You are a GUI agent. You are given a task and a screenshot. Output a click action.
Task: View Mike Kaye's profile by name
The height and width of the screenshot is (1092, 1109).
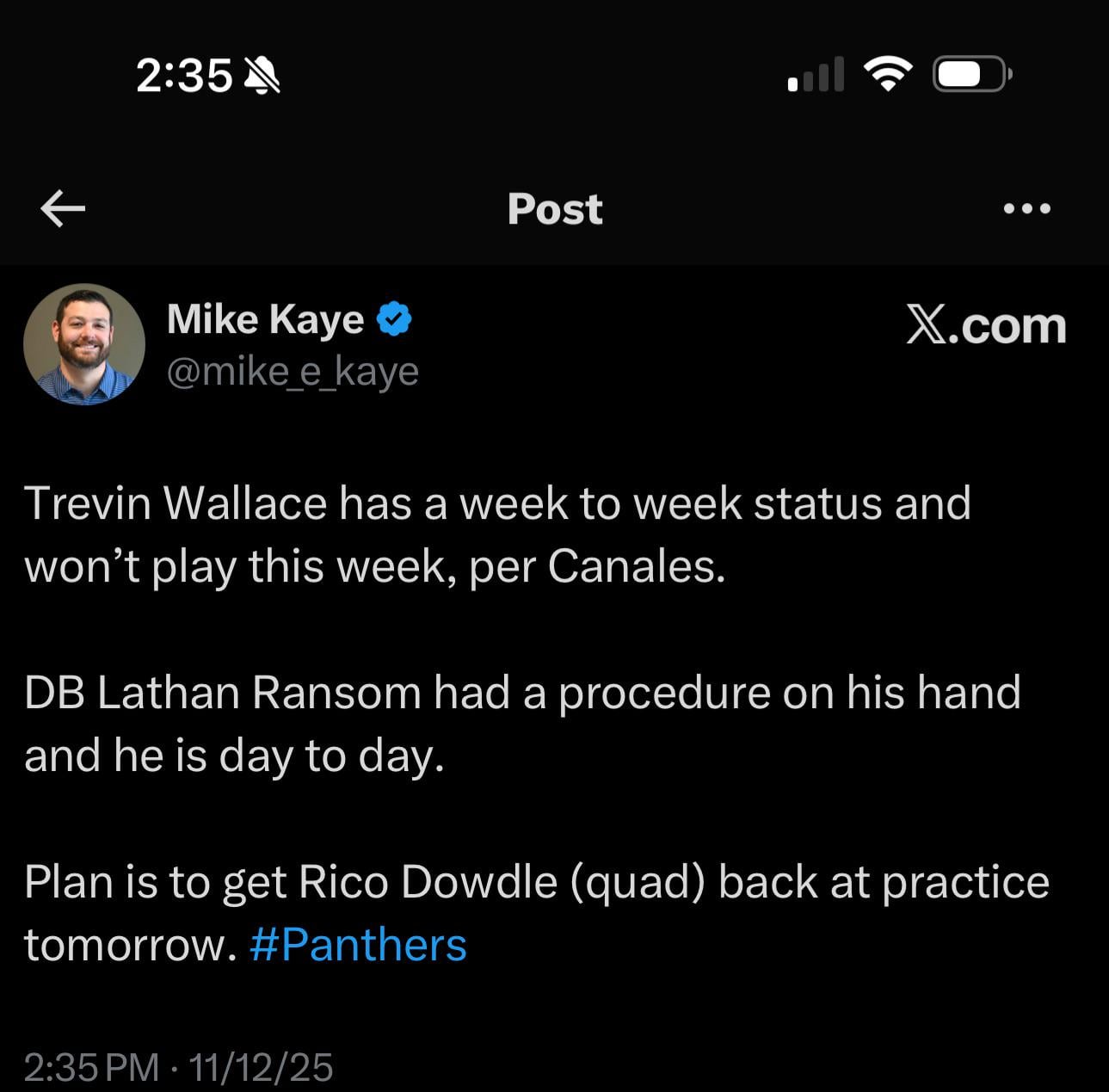click(265, 319)
